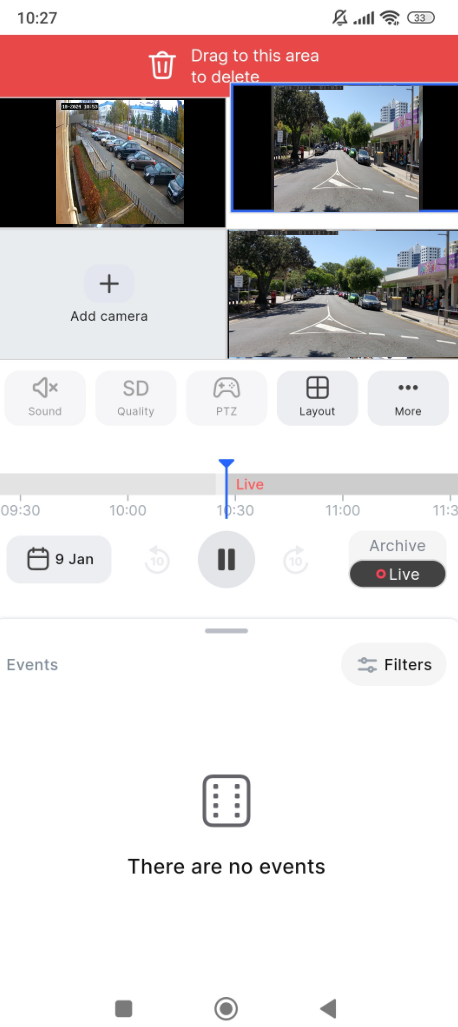Open the More menu

pos(408,398)
